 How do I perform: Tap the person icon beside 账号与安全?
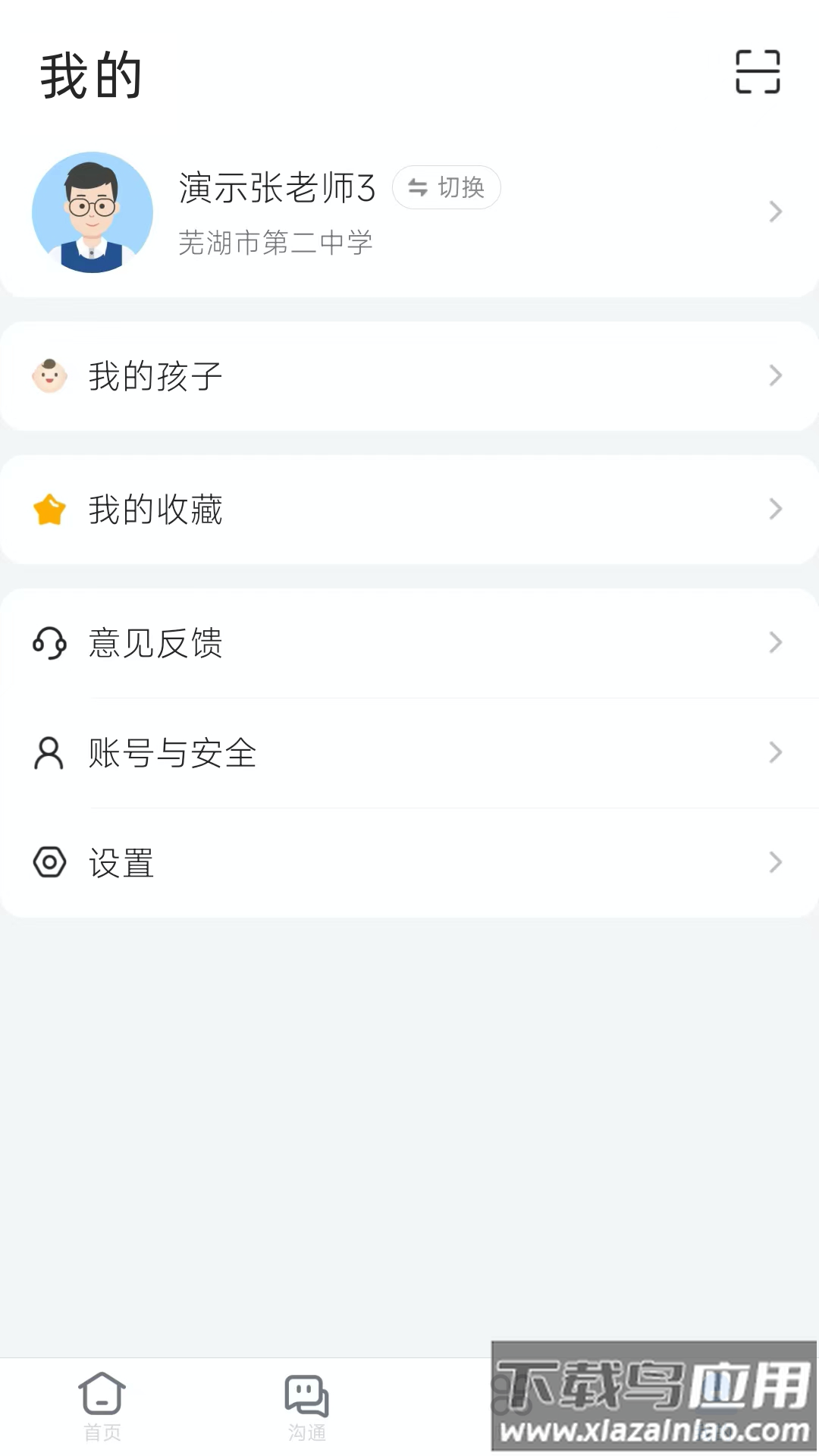[49, 753]
